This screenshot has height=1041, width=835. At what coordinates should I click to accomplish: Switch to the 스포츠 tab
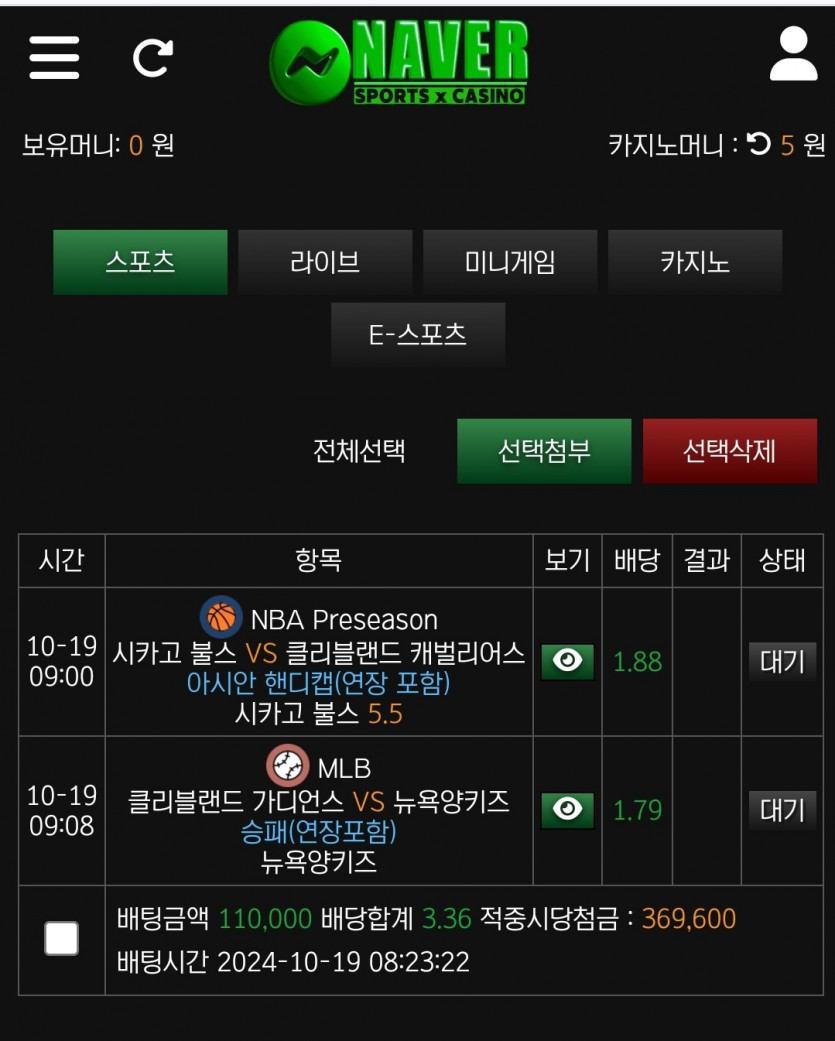pos(140,262)
